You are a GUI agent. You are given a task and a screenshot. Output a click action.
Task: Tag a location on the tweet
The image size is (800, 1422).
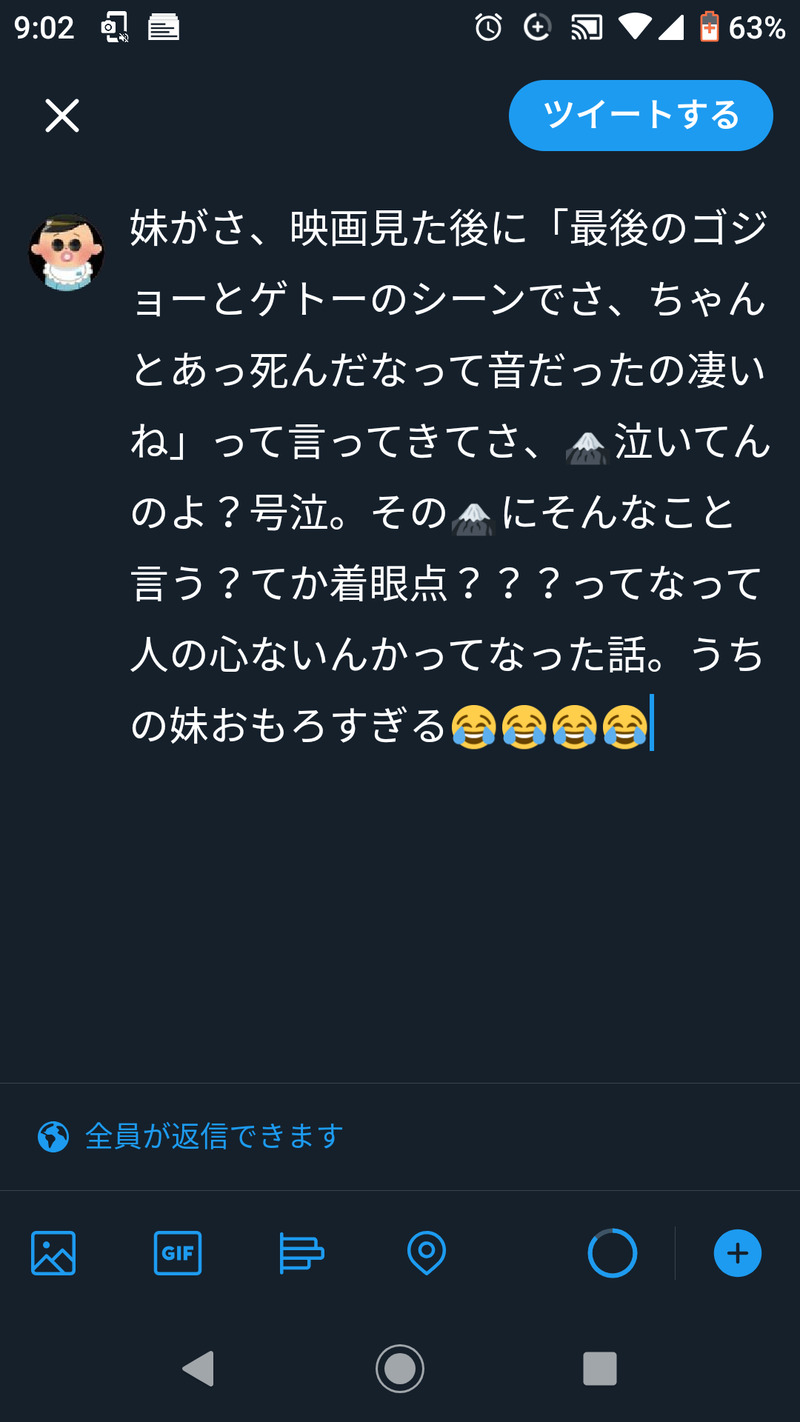coord(427,1253)
